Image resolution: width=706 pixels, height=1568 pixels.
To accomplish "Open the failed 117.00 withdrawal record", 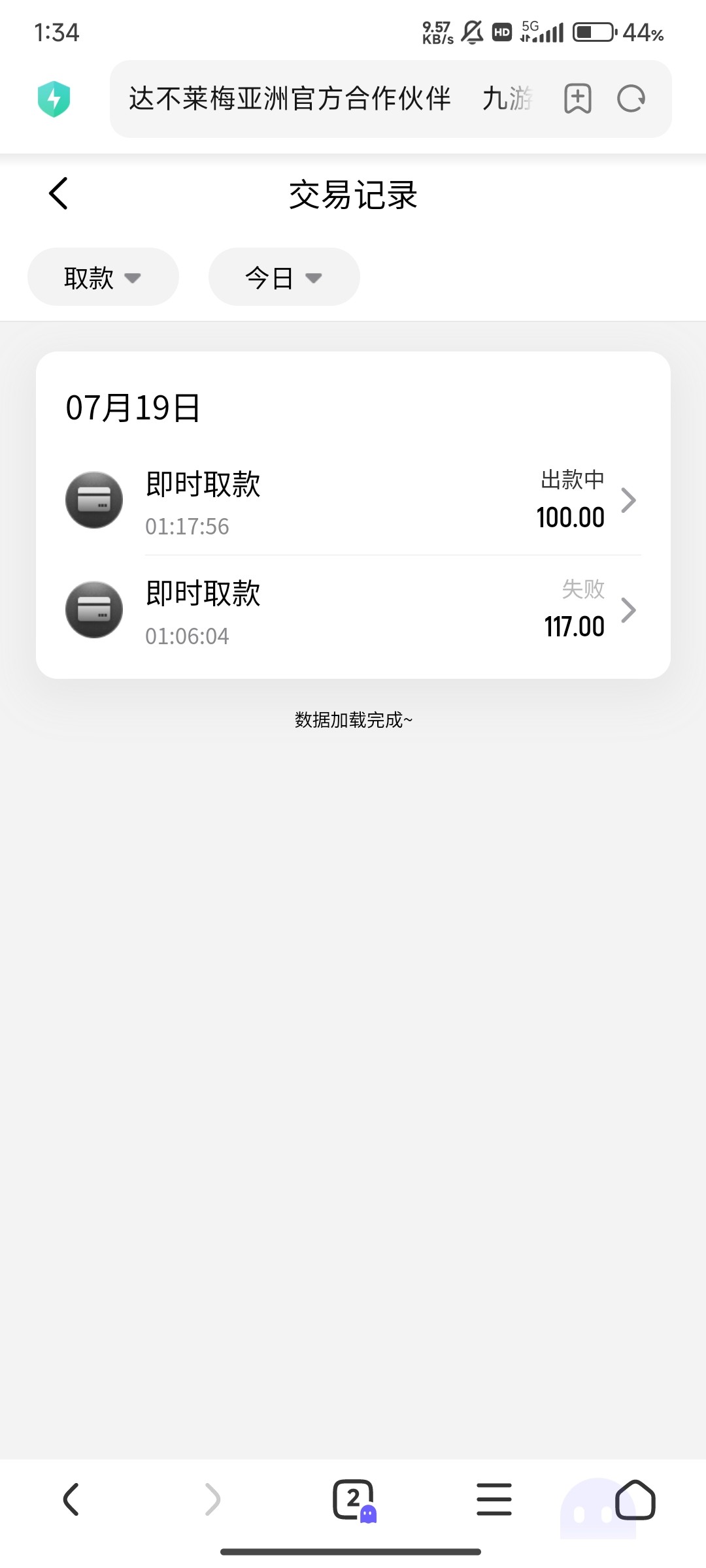I will pos(353,610).
